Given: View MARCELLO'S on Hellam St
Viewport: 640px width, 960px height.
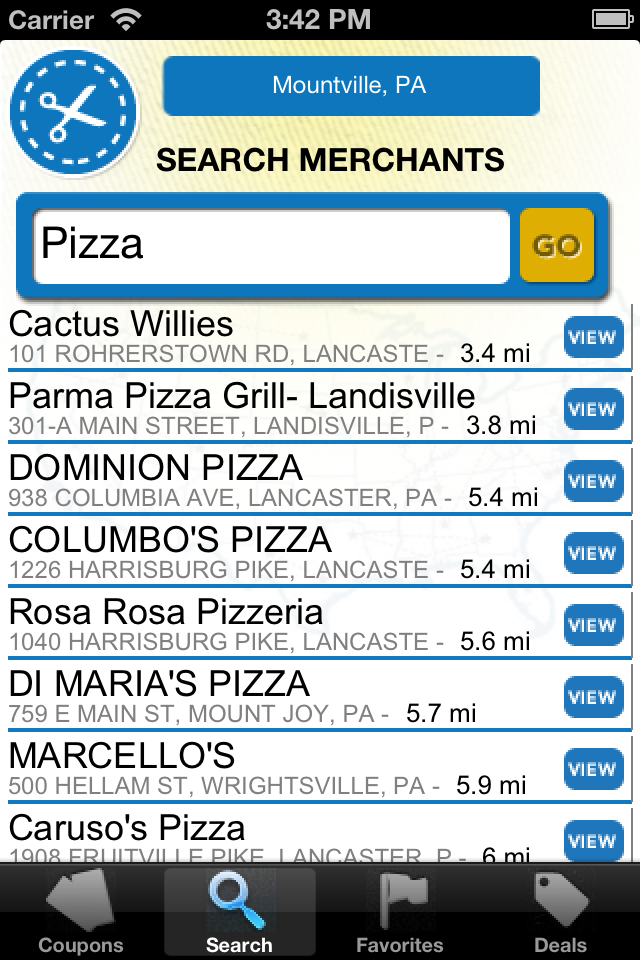Looking at the screenshot, I should [593, 770].
